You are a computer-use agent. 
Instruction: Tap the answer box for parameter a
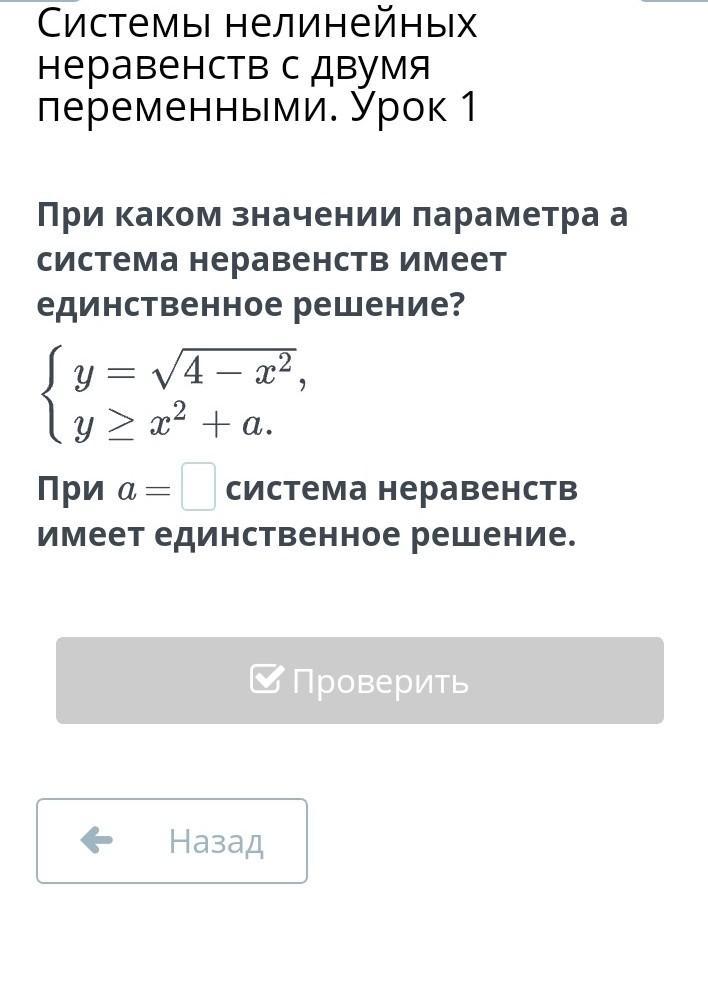tap(198, 488)
